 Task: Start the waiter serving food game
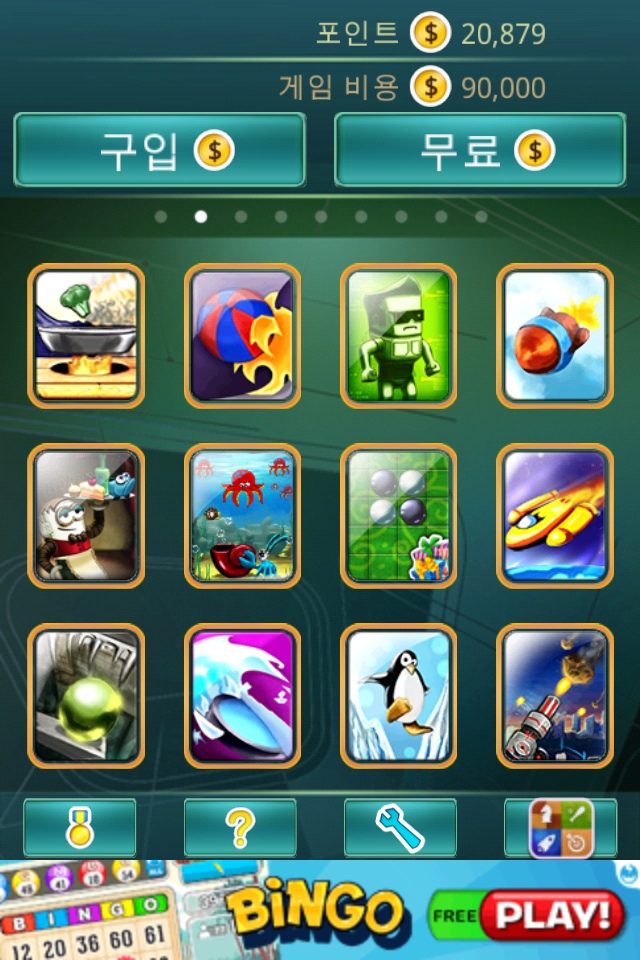86,516
